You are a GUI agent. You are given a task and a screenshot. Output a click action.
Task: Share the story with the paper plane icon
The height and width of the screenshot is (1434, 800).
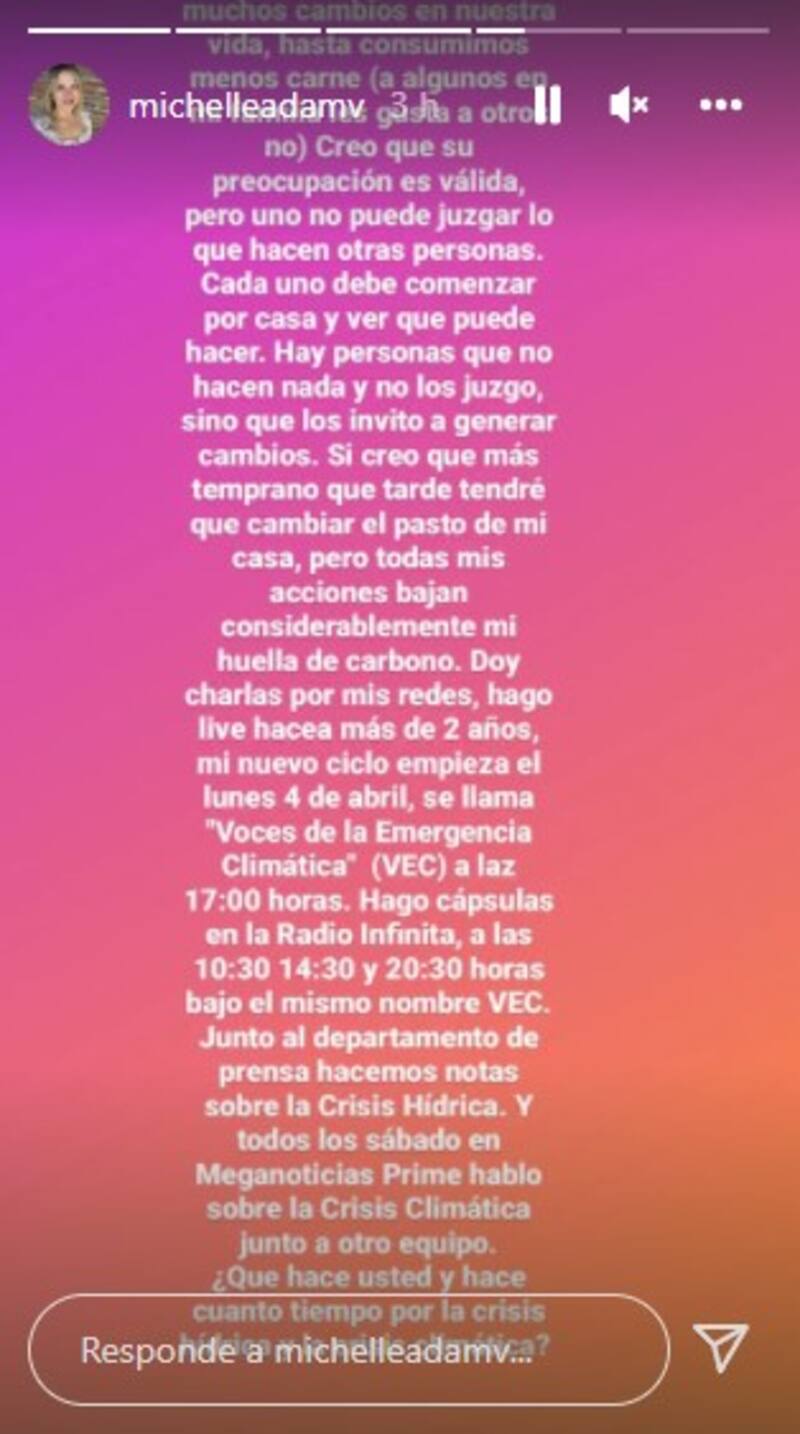pyautogui.click(x=721, y=1349)
